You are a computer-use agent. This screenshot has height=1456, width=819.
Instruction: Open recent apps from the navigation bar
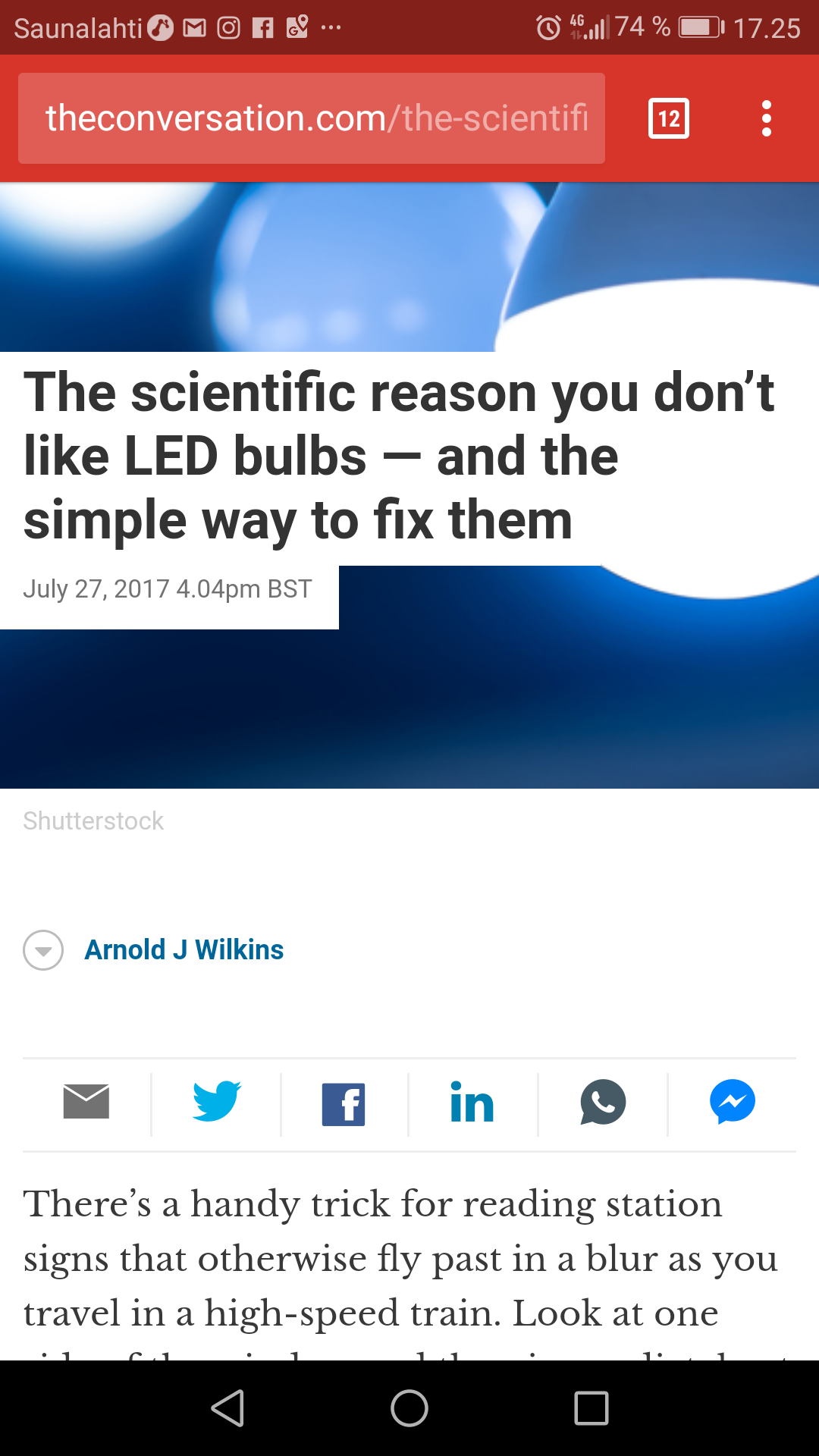click(591, 1408)
